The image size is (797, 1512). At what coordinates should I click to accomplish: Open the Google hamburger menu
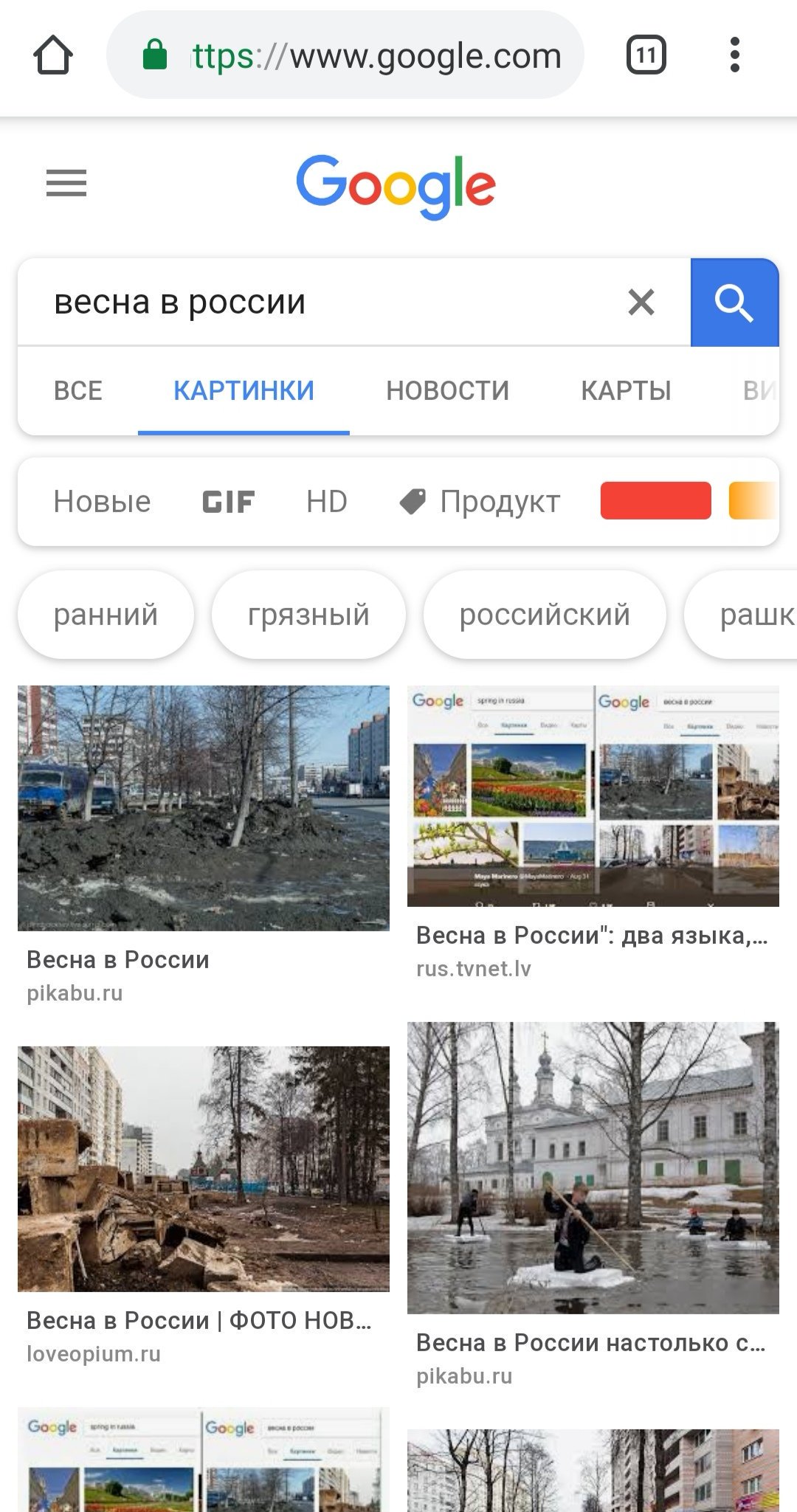66,183
